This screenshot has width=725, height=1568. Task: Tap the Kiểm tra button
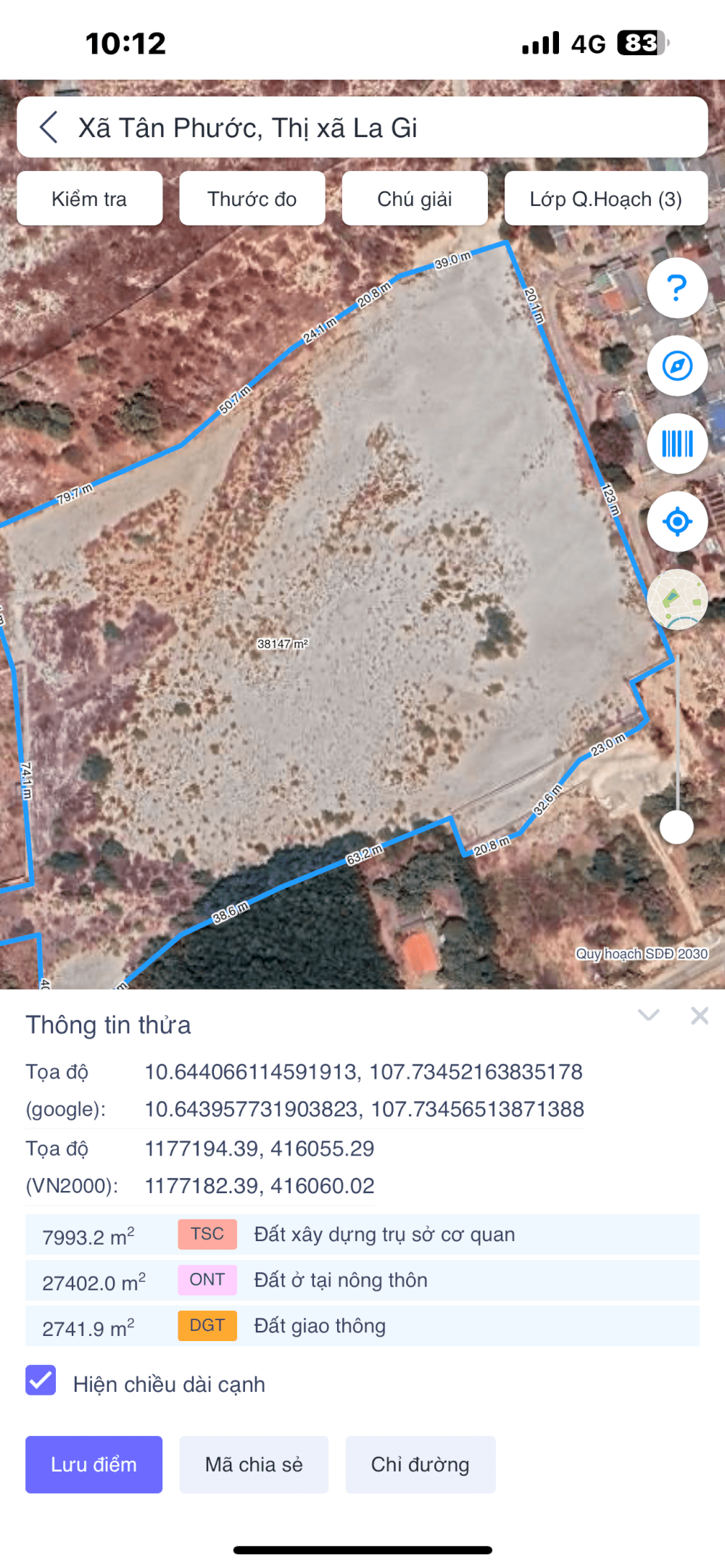(89, 199)
